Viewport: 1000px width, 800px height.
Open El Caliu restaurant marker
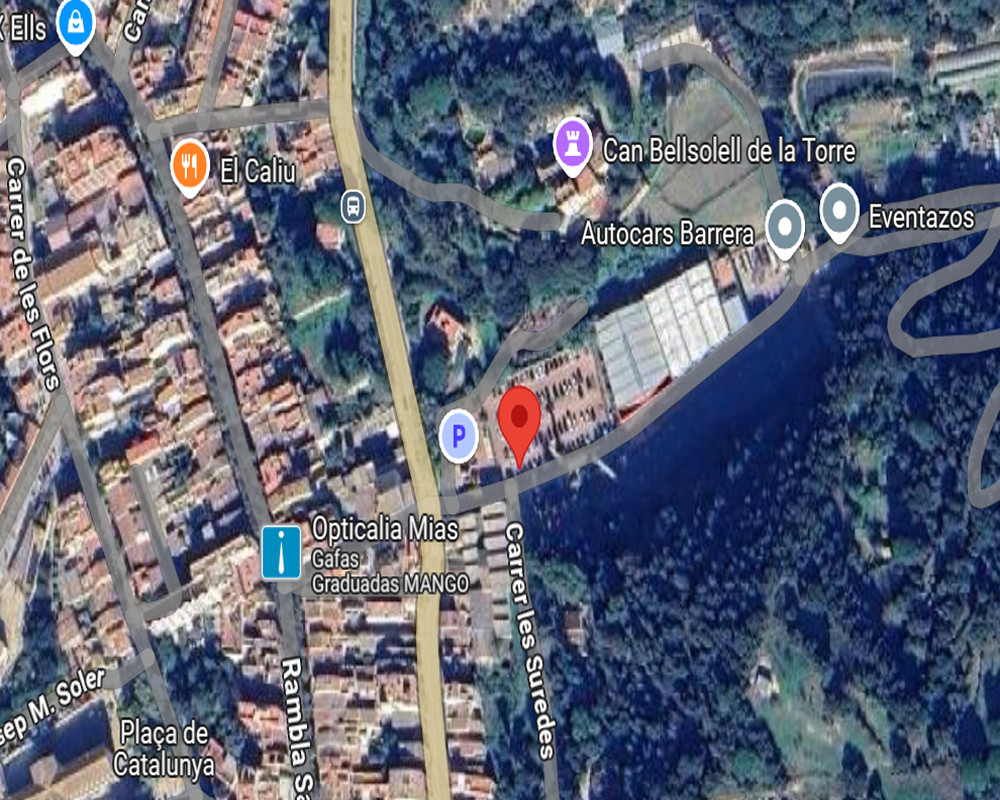[189, 163]
